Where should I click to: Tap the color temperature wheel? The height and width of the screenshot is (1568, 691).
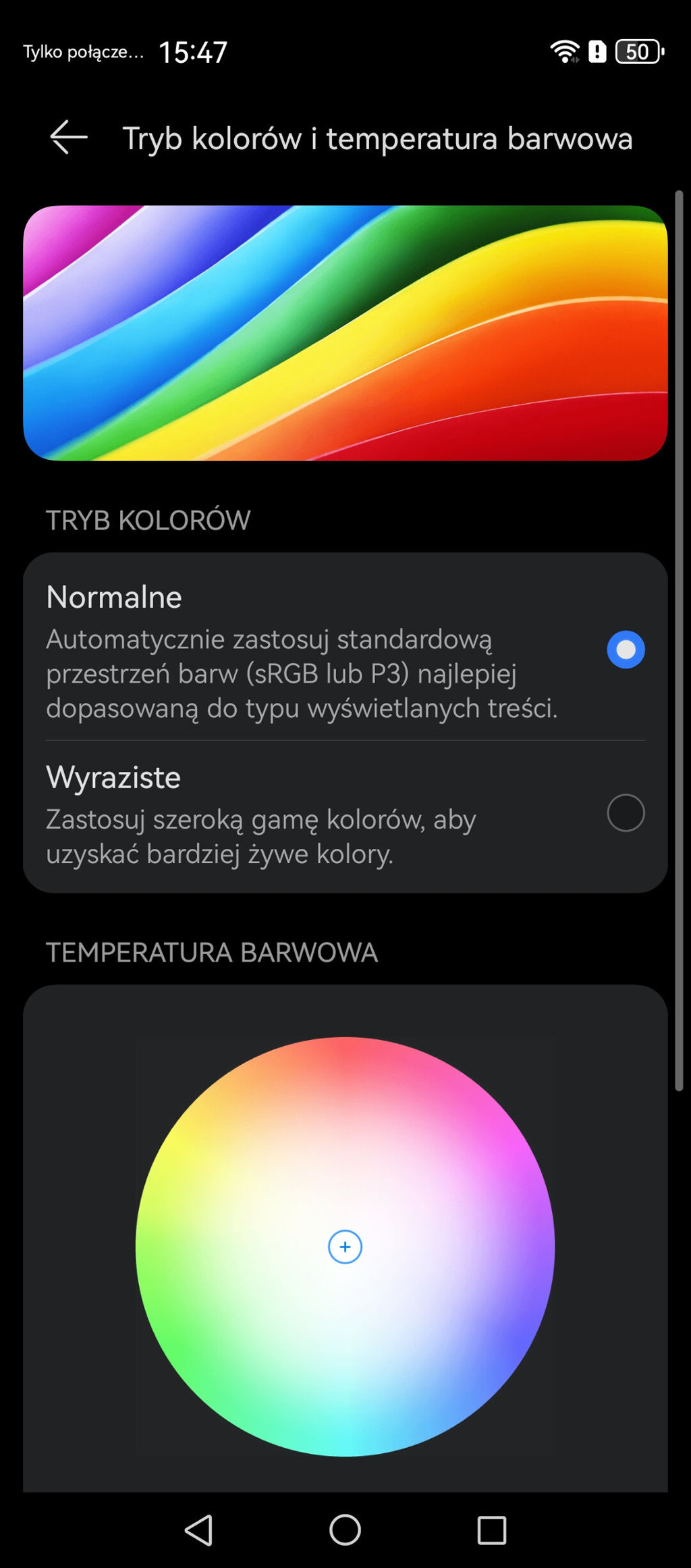[x=345, y=1246]
